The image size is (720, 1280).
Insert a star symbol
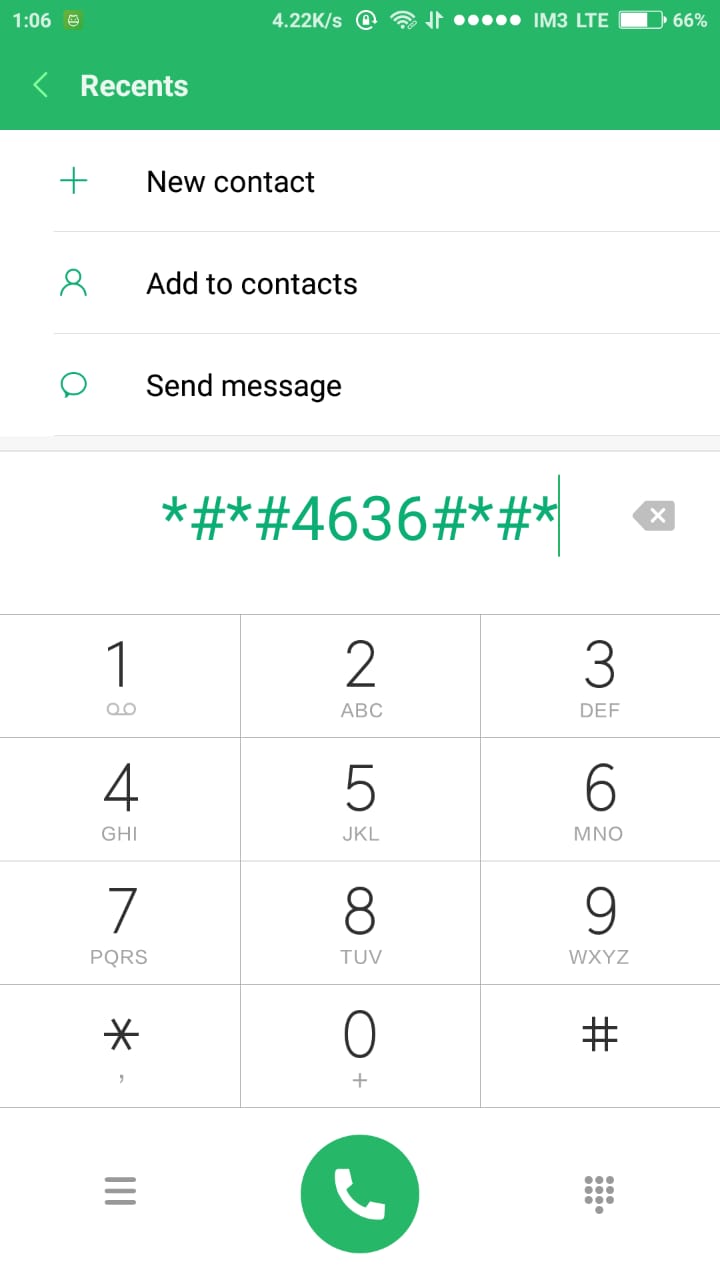pos(120,1045)
